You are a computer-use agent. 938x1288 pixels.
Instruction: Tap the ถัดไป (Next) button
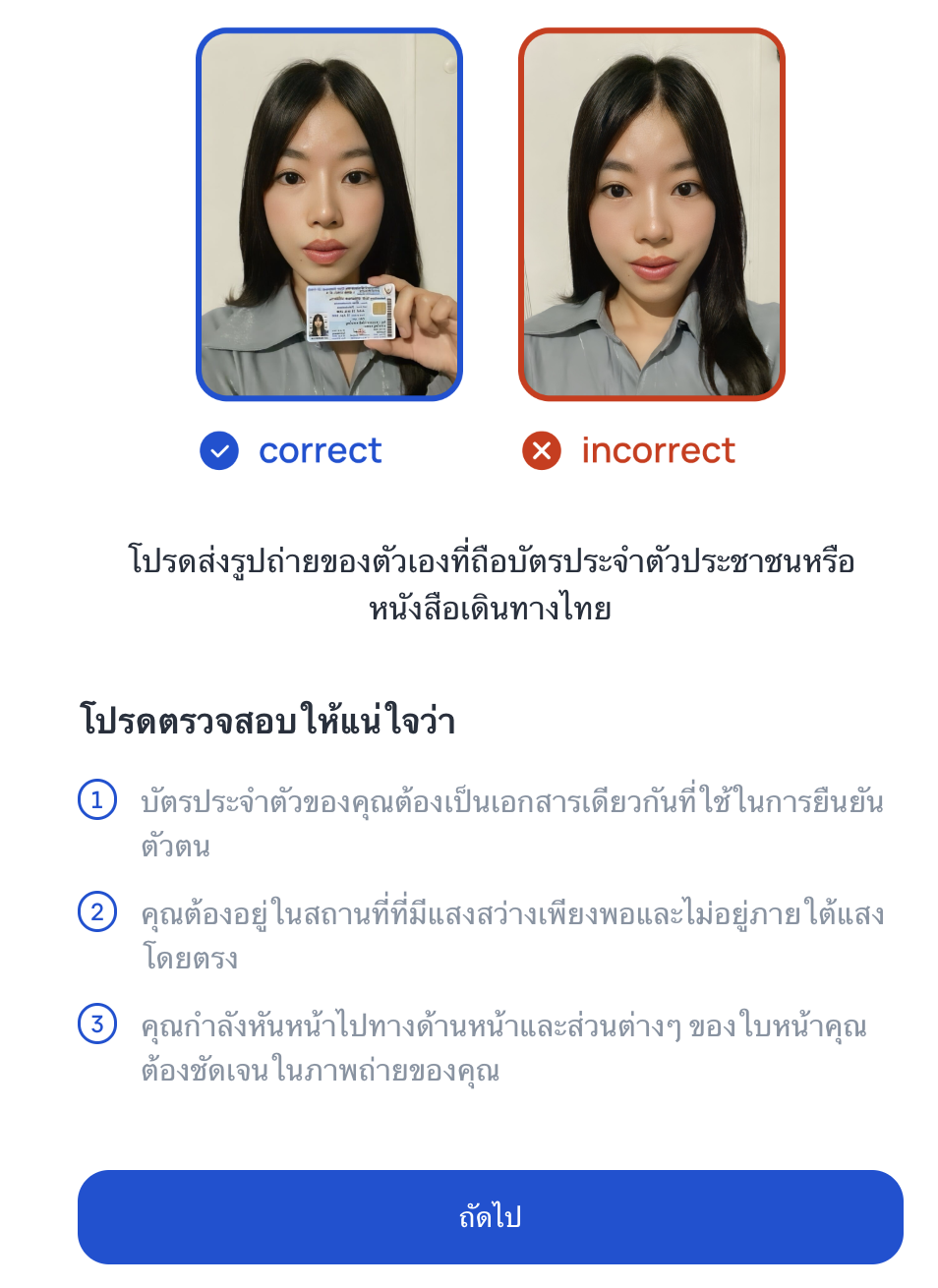pyautogui.click(x=490, y=1216)
